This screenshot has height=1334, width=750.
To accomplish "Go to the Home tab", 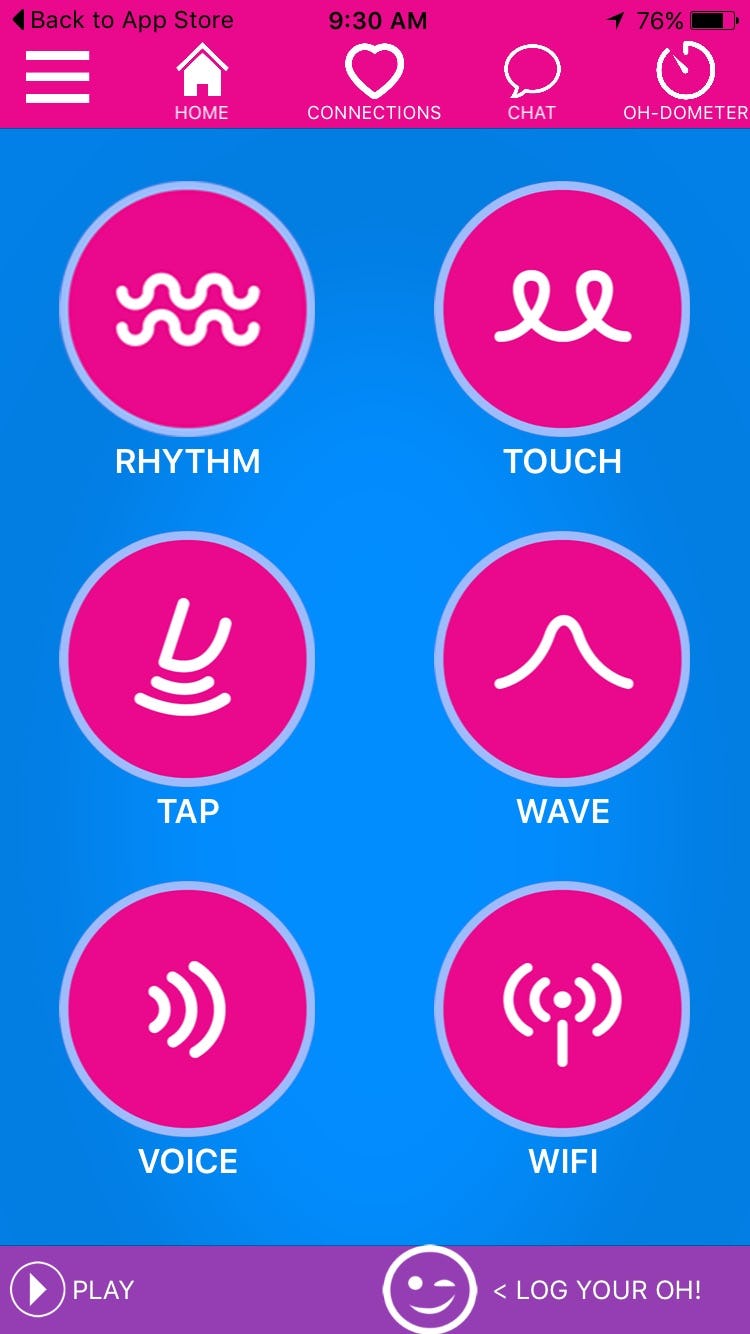I will (201, 84).
